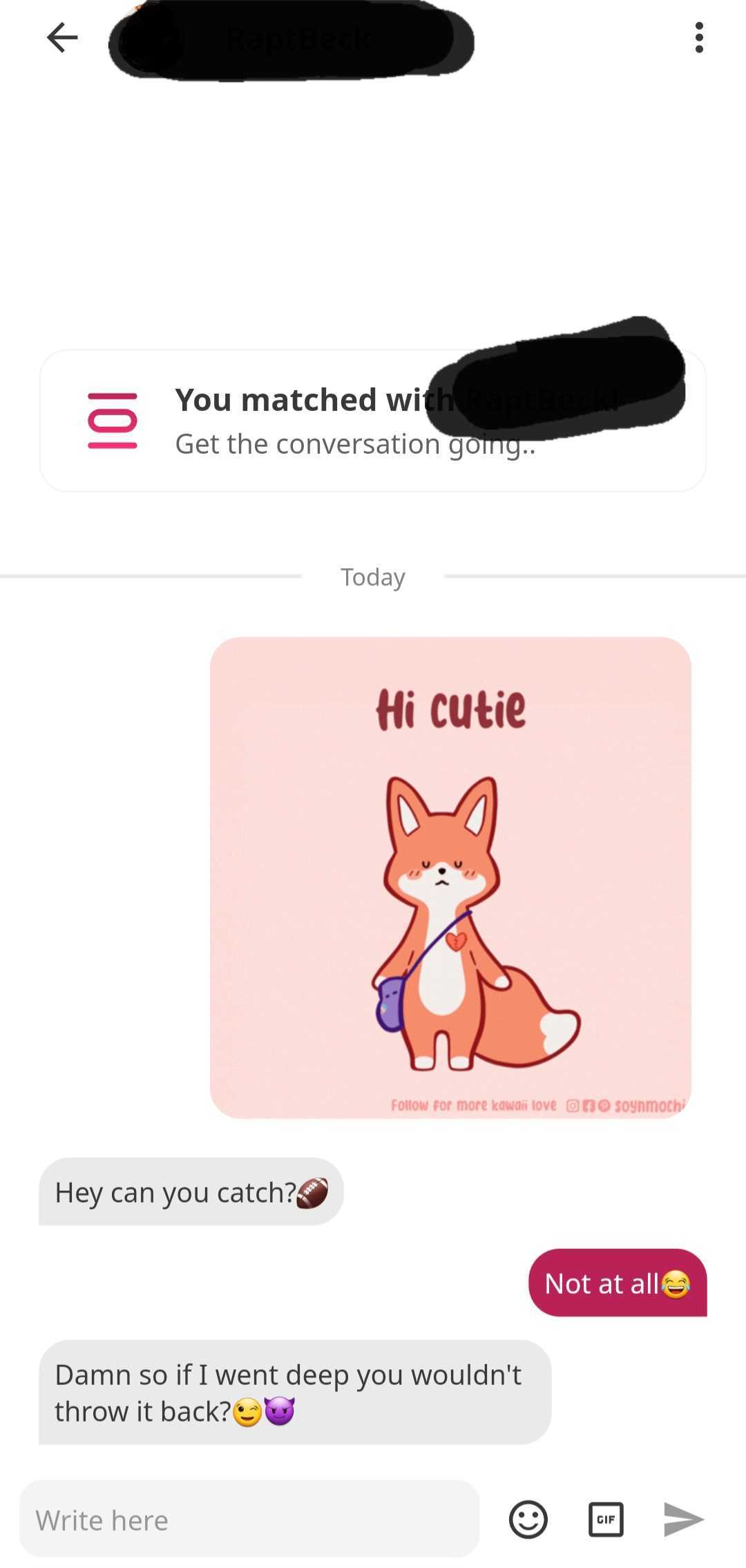
Task: Open the three-dot overflow menu
Action: click(699, 37)
